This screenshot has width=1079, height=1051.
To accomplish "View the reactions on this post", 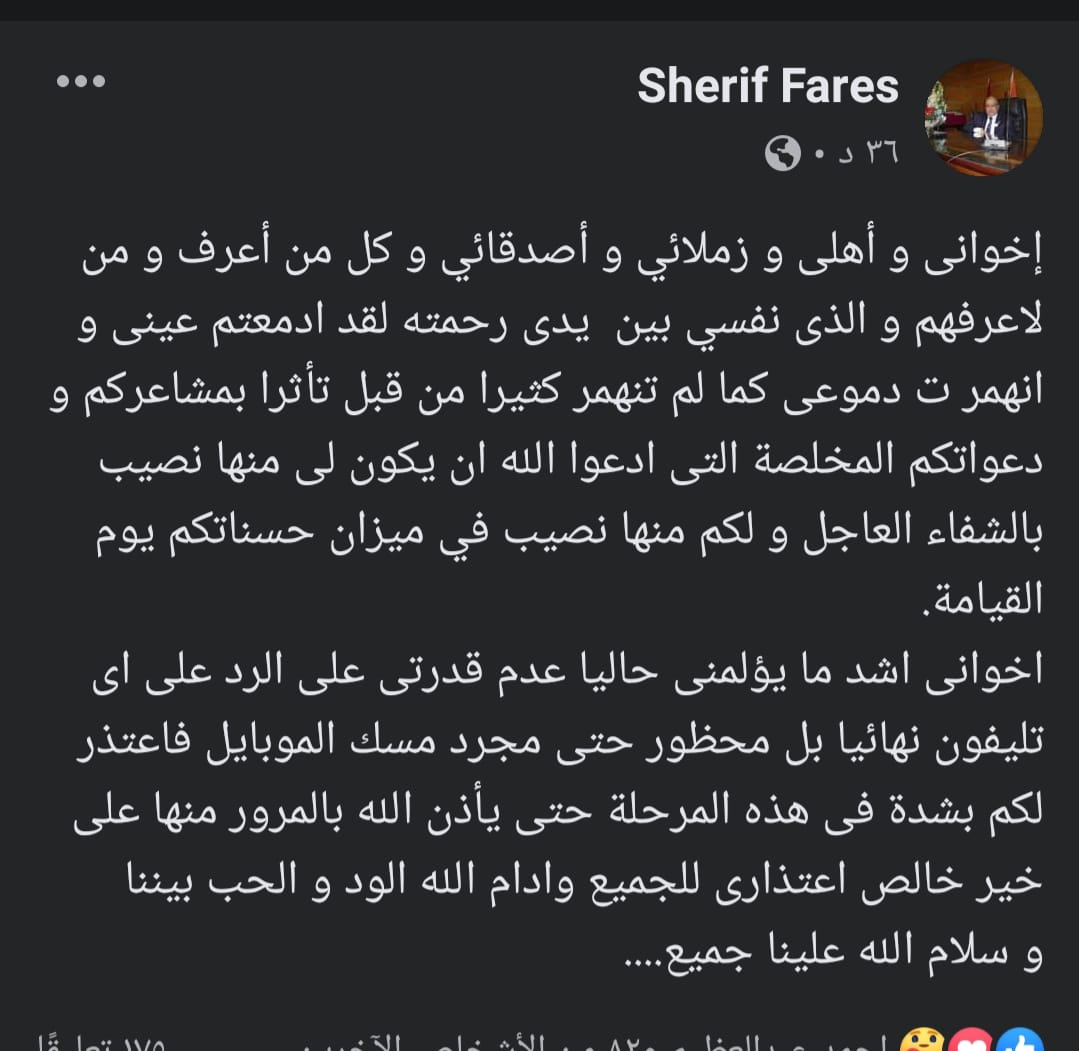I will pyautogui.click(x=970, y=1042).
